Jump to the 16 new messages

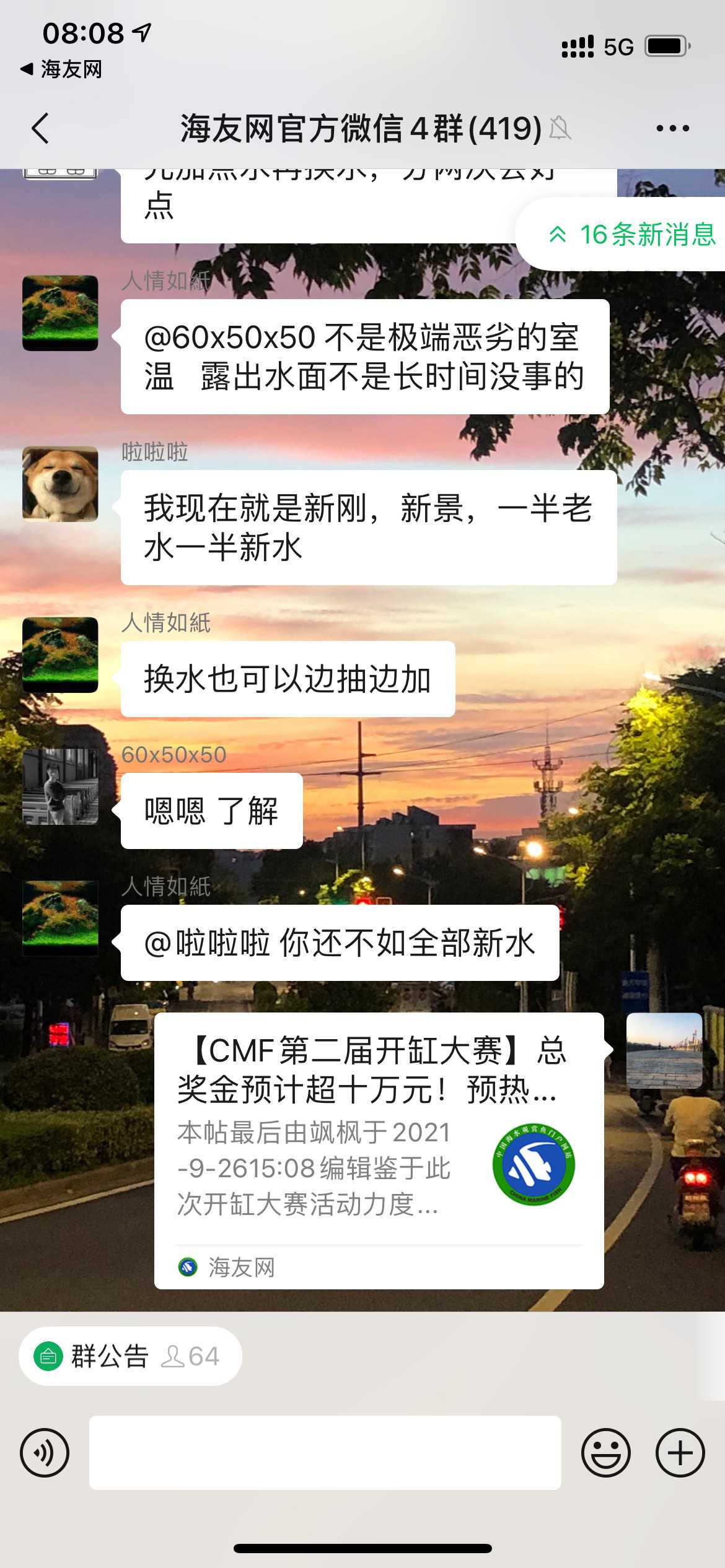[x=631, y=234]
